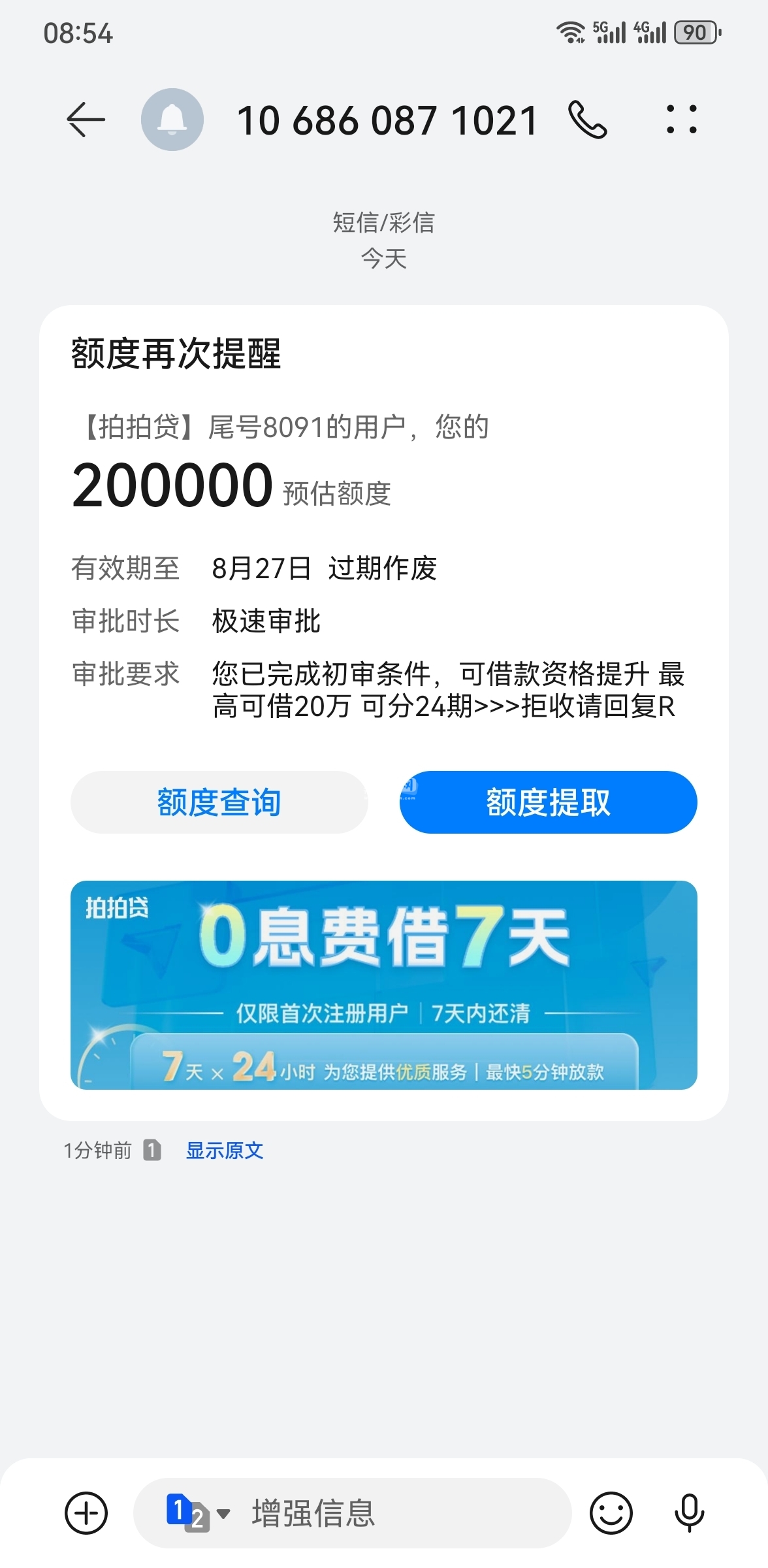Open the plus attachment menu

click(86, 1512)
